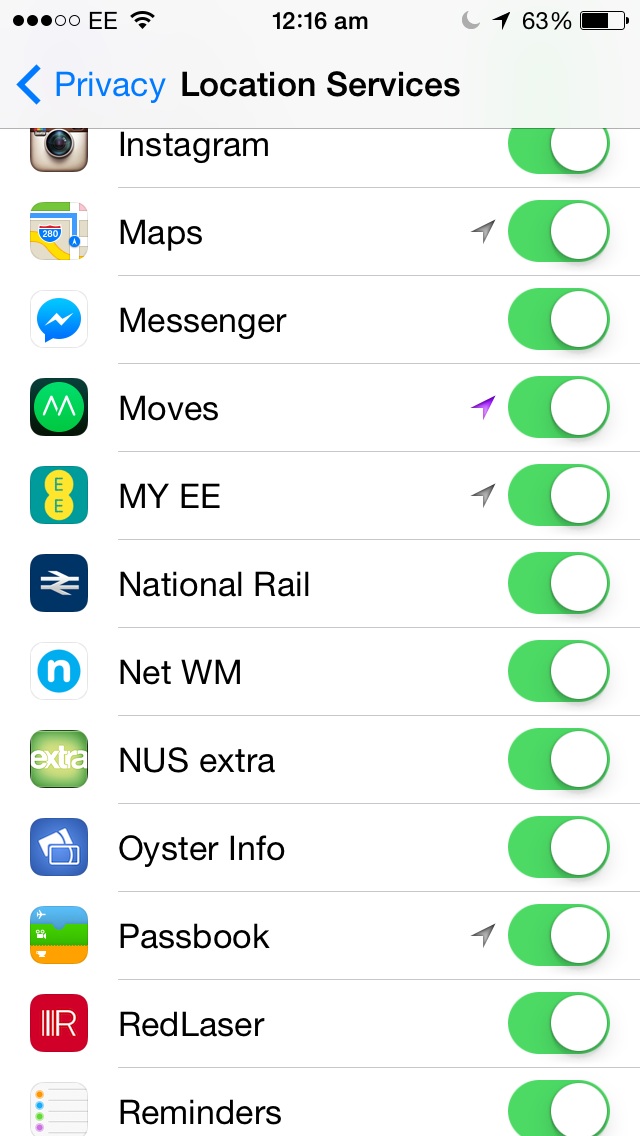Turn off the Net WM location switch
The height and width of the screenshot is (1136, 640).
tap(559, 672)
